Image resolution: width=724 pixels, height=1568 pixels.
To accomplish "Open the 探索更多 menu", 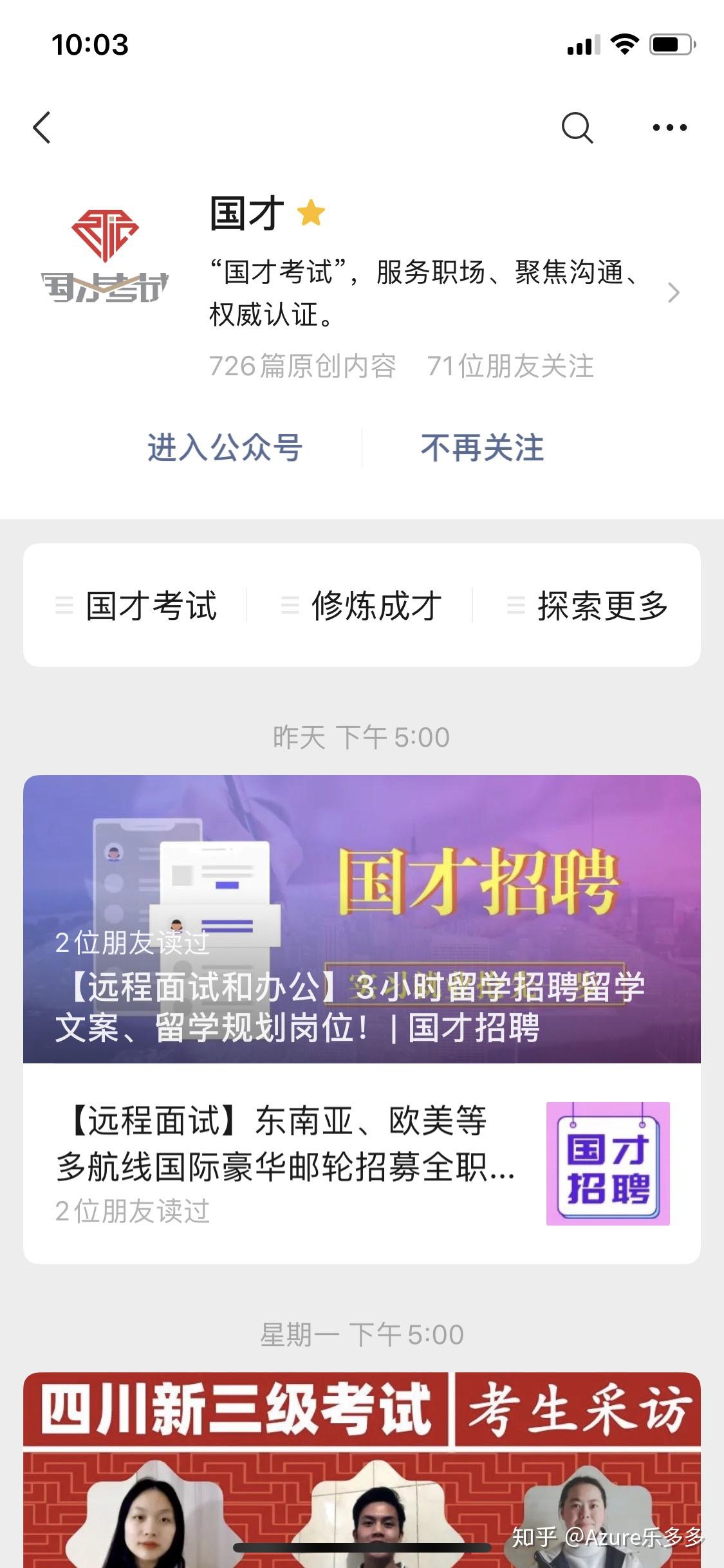I will coord(588,606).
